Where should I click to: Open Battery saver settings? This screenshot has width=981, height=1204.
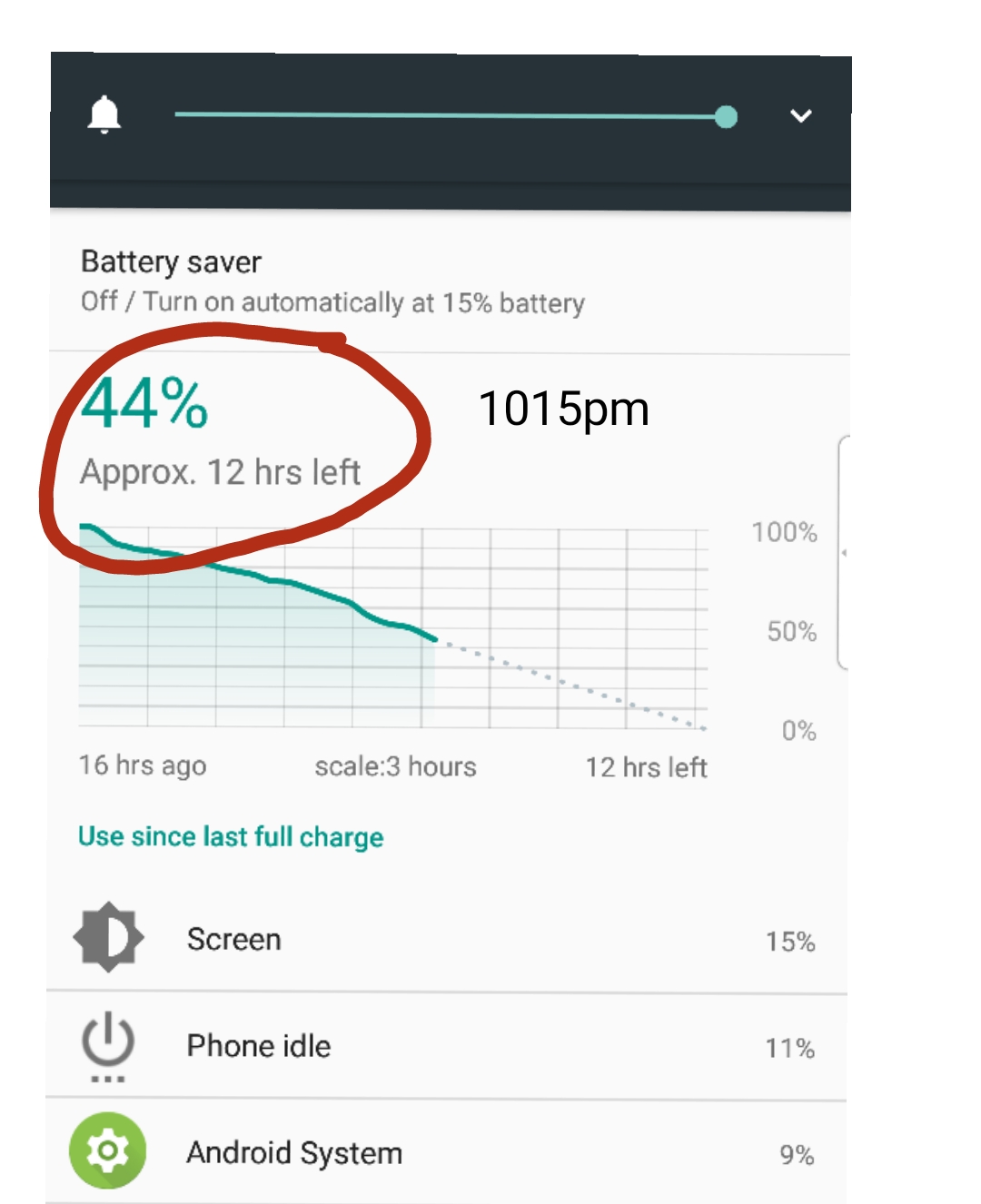(332, 281)
